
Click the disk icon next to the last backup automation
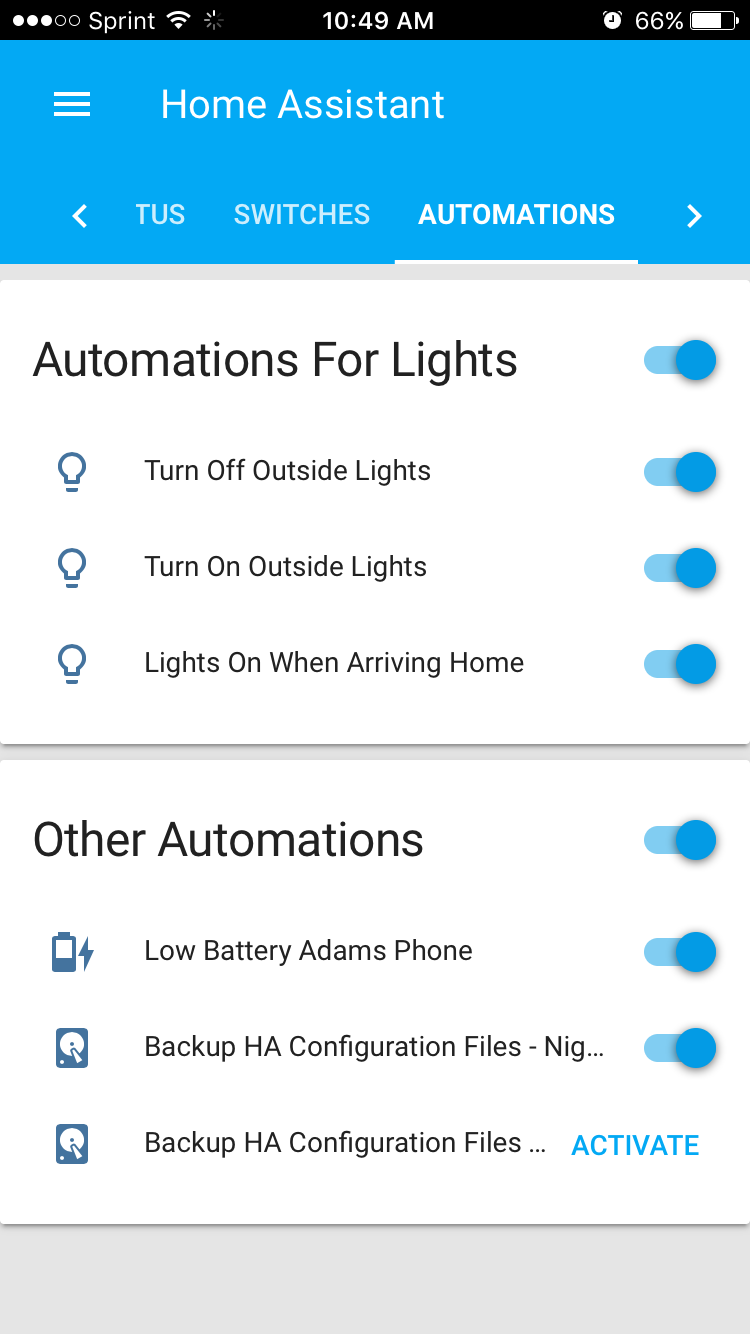71,1143
